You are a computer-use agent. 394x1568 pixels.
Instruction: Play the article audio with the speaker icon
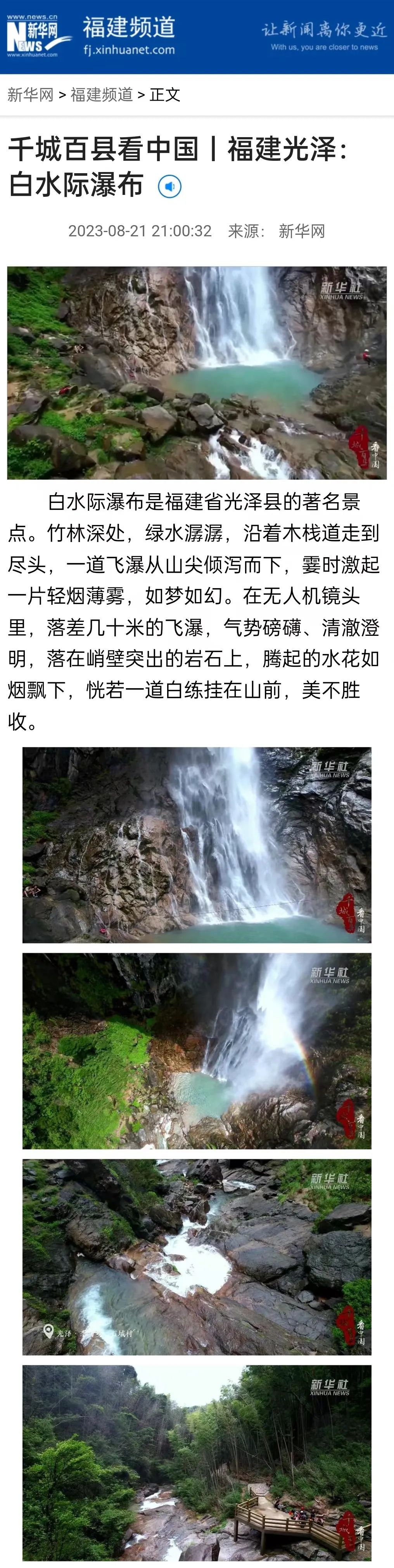(170, 186)
